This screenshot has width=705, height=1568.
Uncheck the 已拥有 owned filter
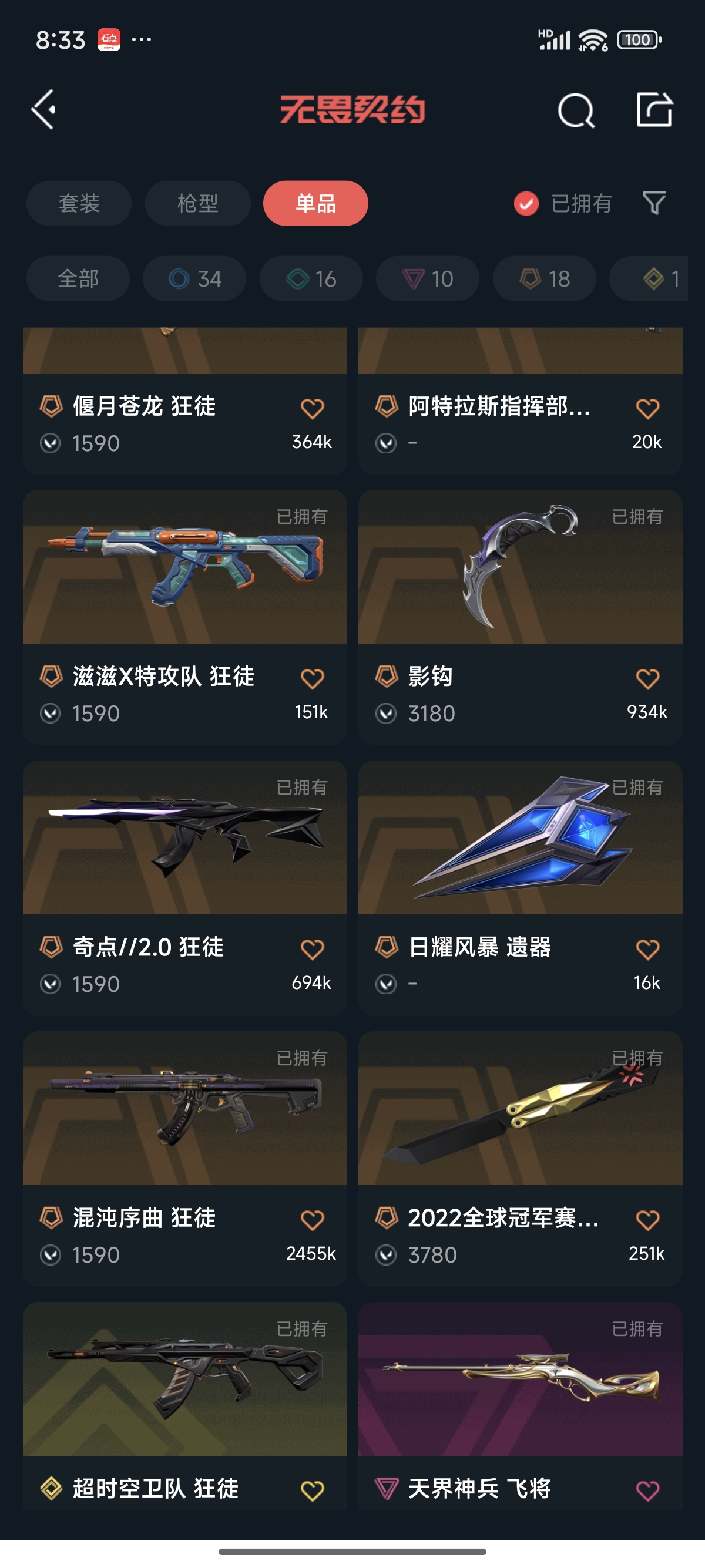563,203
